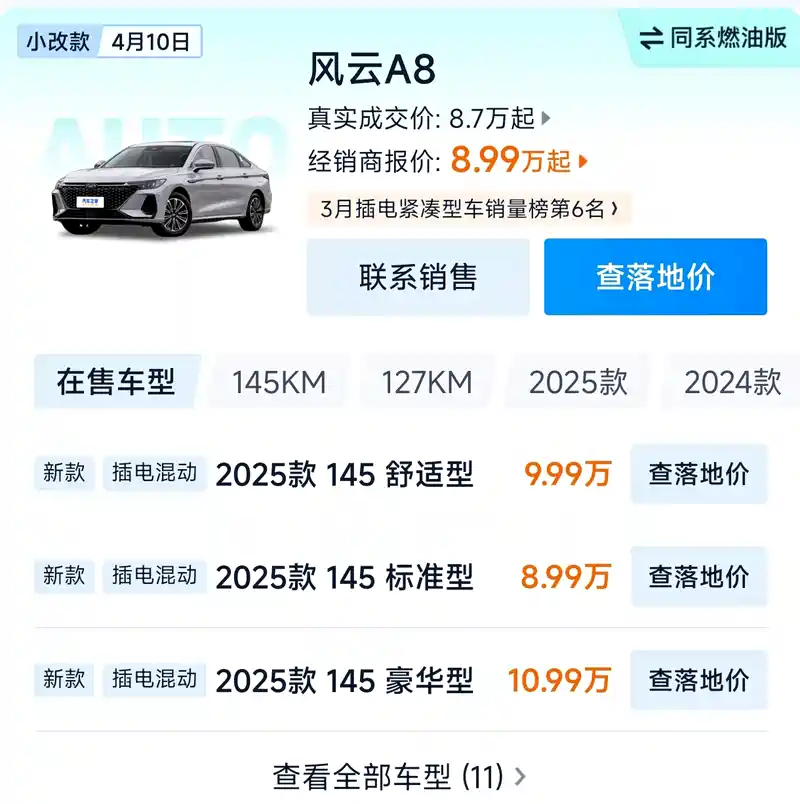The image size is (800, 804).
Task: Open 真实成交价 8.7万起 details
Action: point(429,118)
